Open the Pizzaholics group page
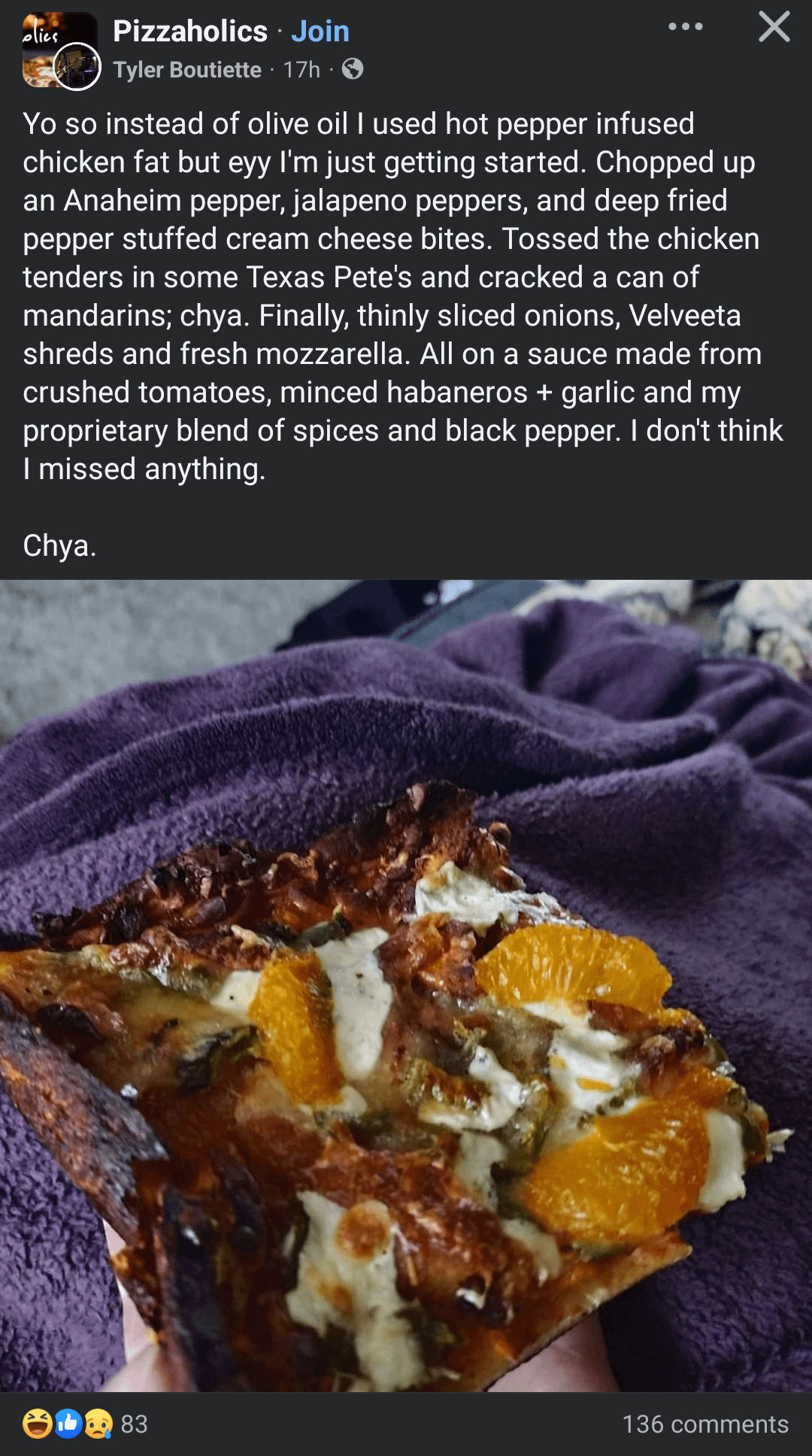Screen dimensions: 812x1456 pos(190,32)
